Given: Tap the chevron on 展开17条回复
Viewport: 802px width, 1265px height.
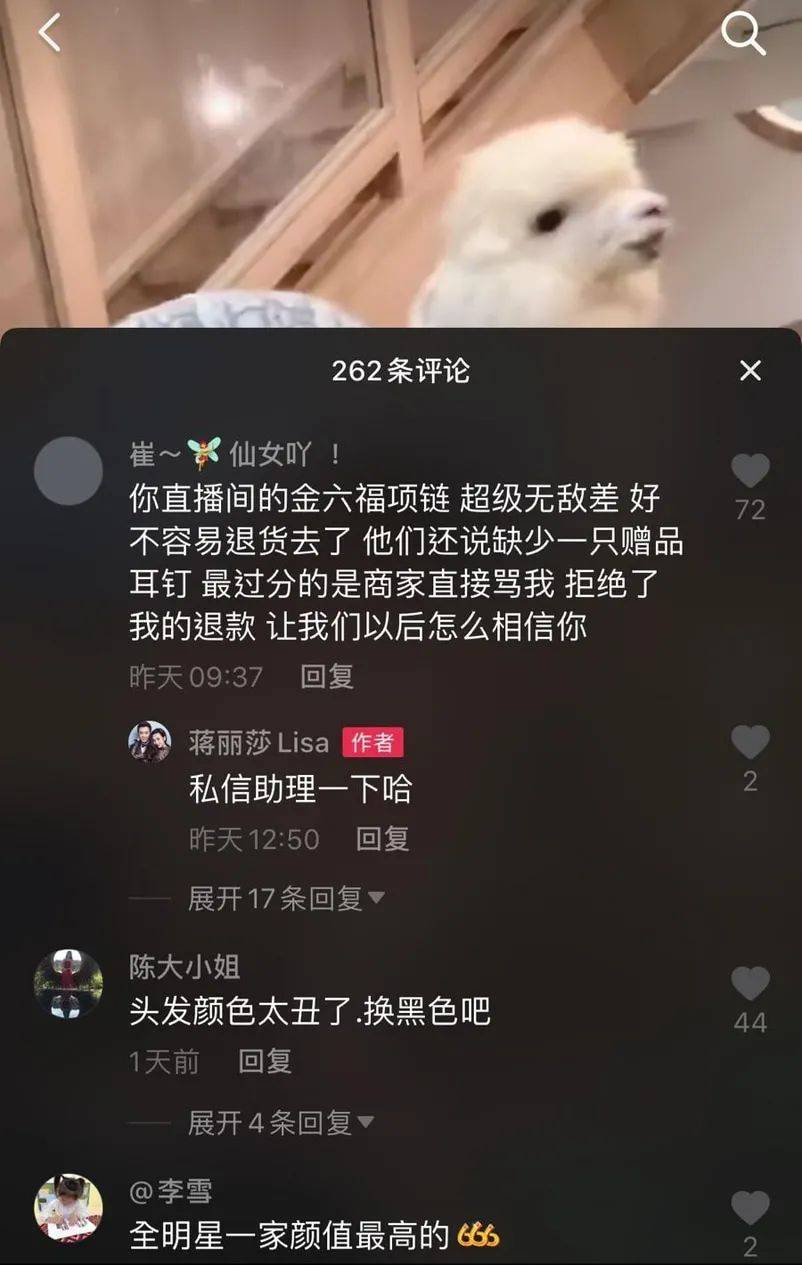Looking at the screenshot, I should pos(378,899).
